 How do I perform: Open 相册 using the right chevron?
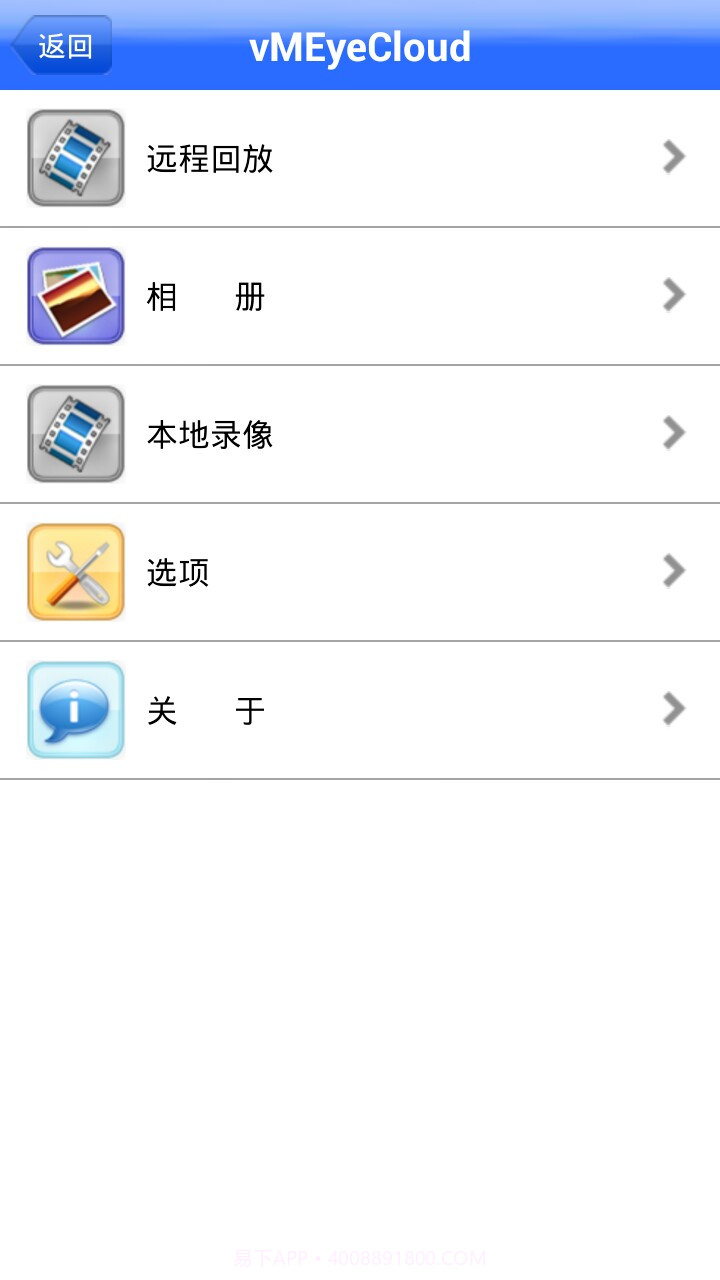click(672, 295)
